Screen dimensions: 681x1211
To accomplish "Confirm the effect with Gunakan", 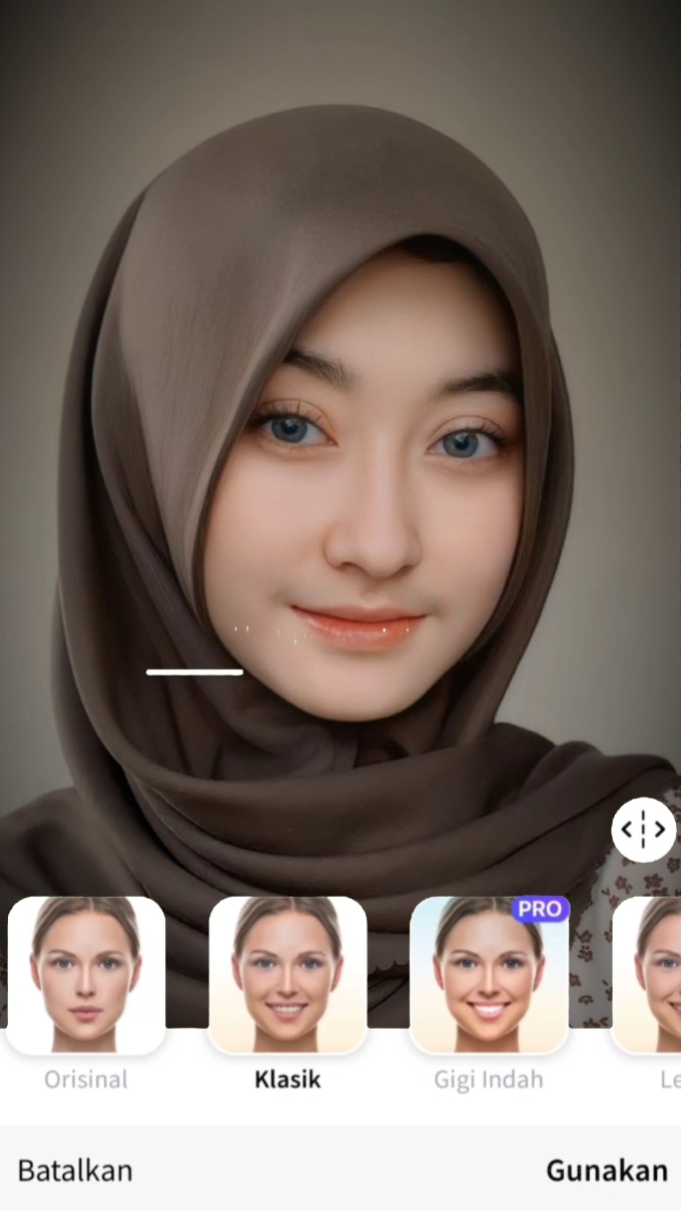I will pyautogui.click(x=606, y=1170).
